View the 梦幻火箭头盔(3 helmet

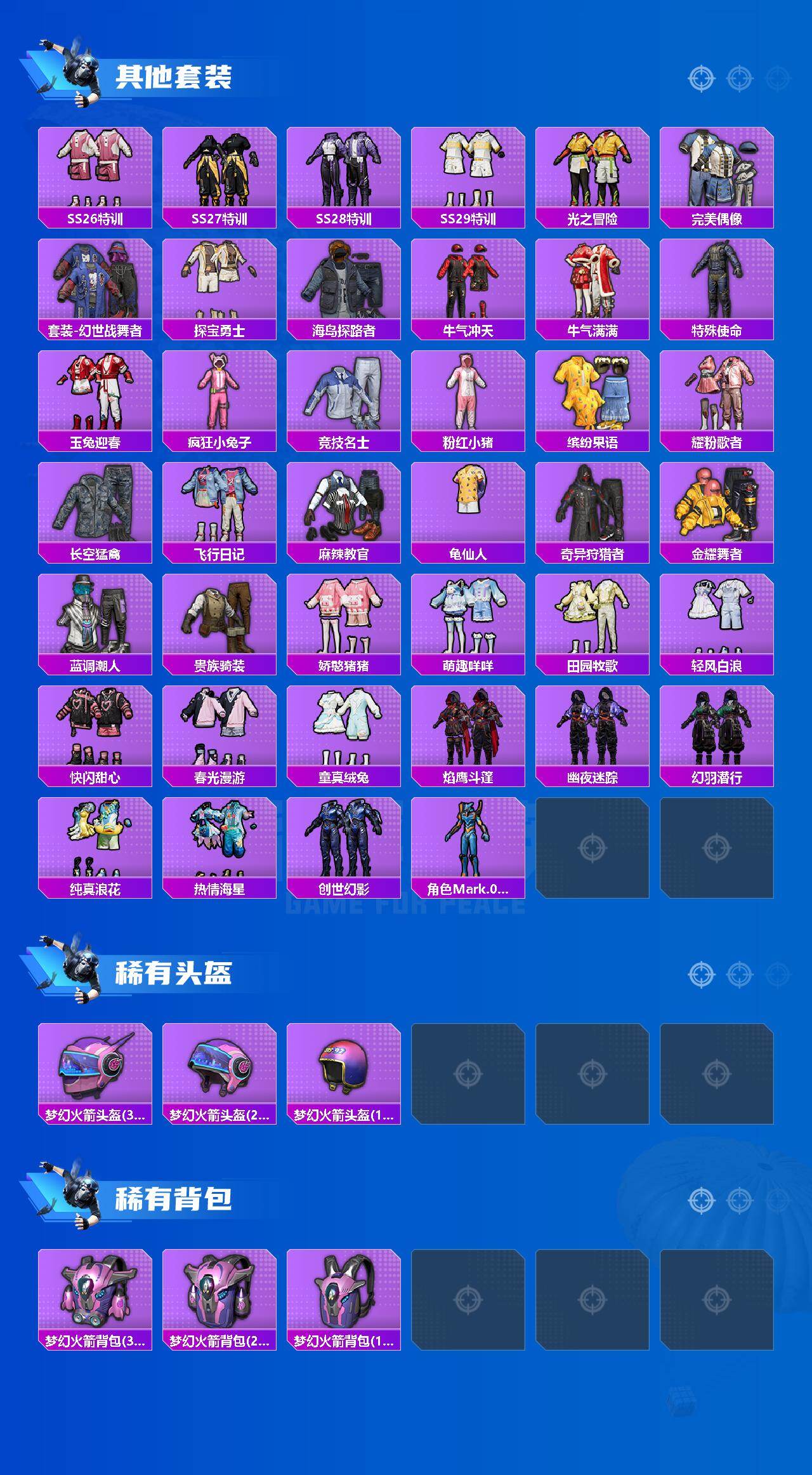(x=95, y=1073)
